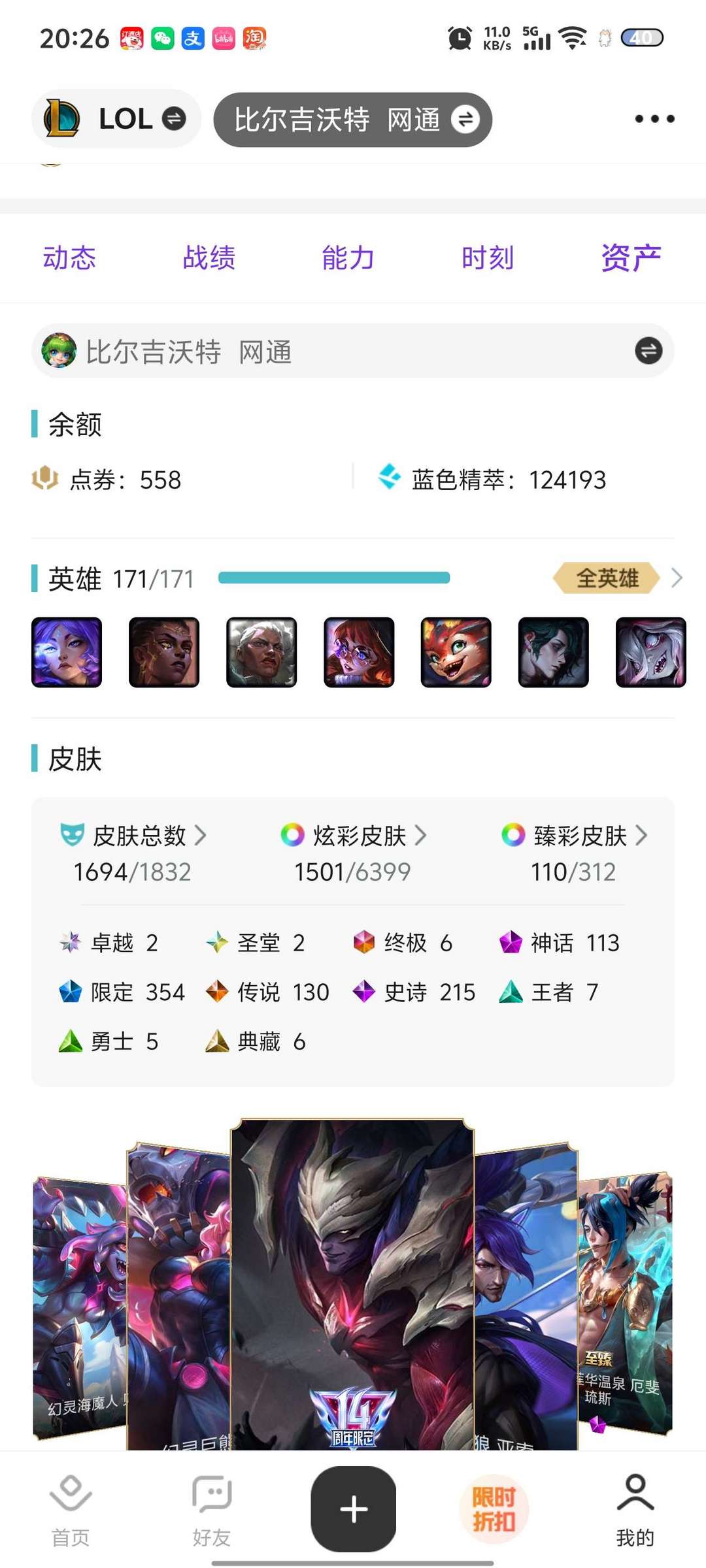View 皮肤总数 details
The width and height of the screenshot is (706, 1568).
pyautogui.click(x=133, y=836)
